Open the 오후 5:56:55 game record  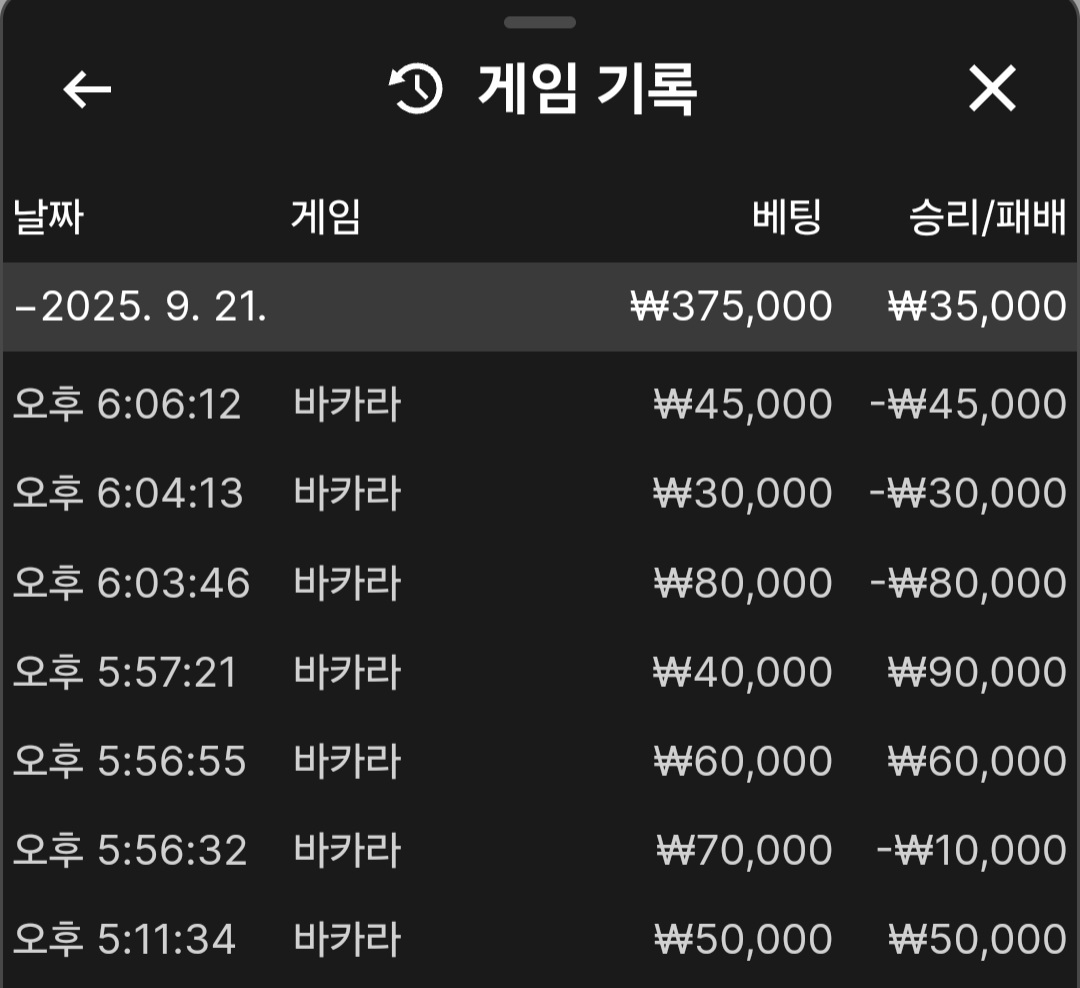pos(540,762)
